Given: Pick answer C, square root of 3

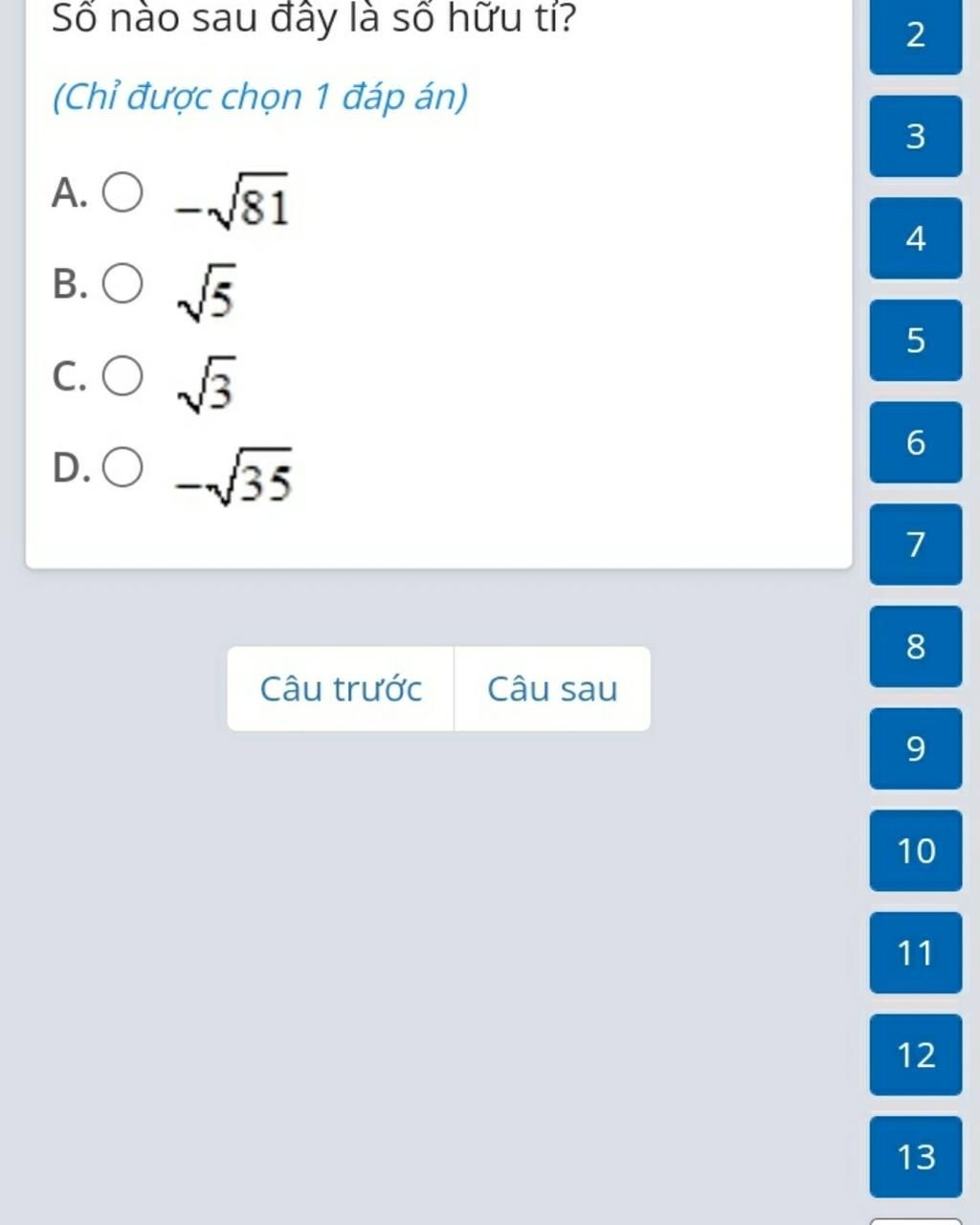Looking at the screenshot, I should tap(124, 376).
